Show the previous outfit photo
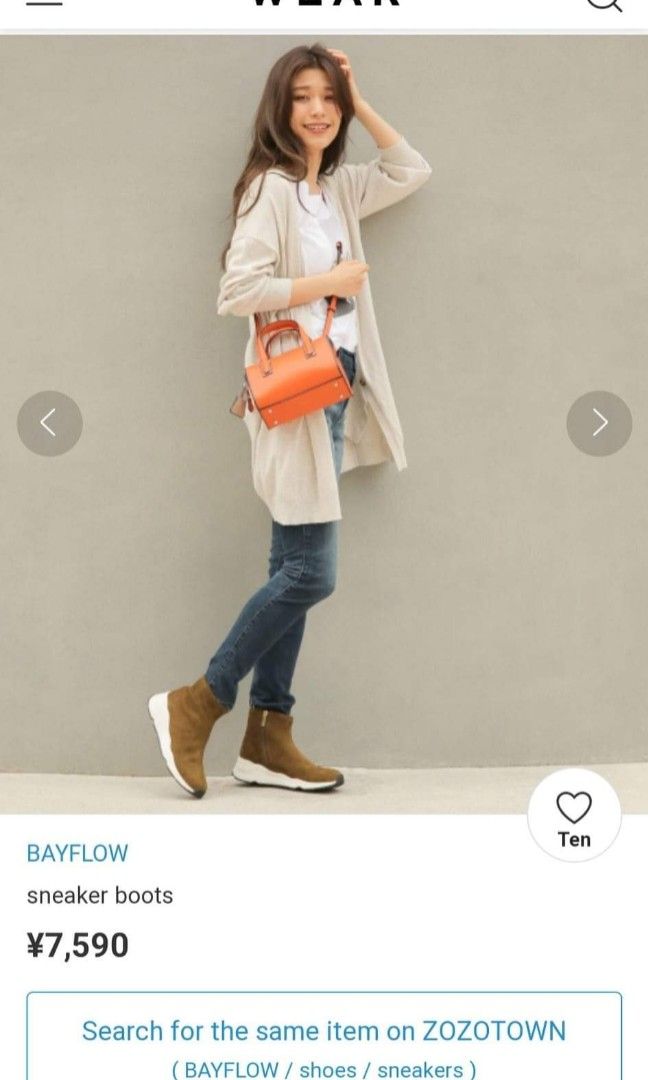Screen dimensions: 648x1080 (49, 423)
